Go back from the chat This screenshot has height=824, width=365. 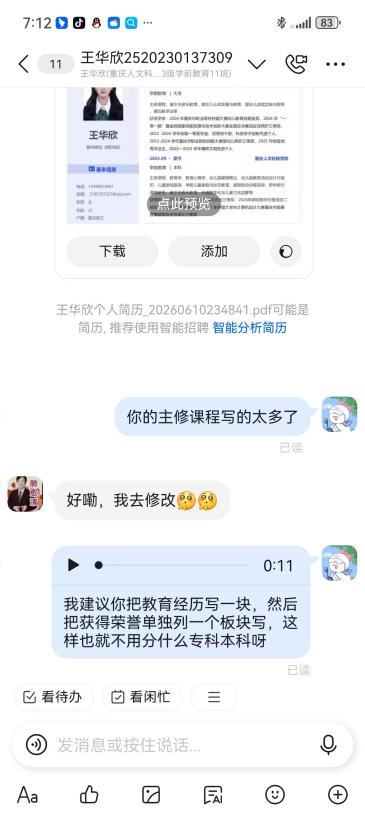click(23, 64)
